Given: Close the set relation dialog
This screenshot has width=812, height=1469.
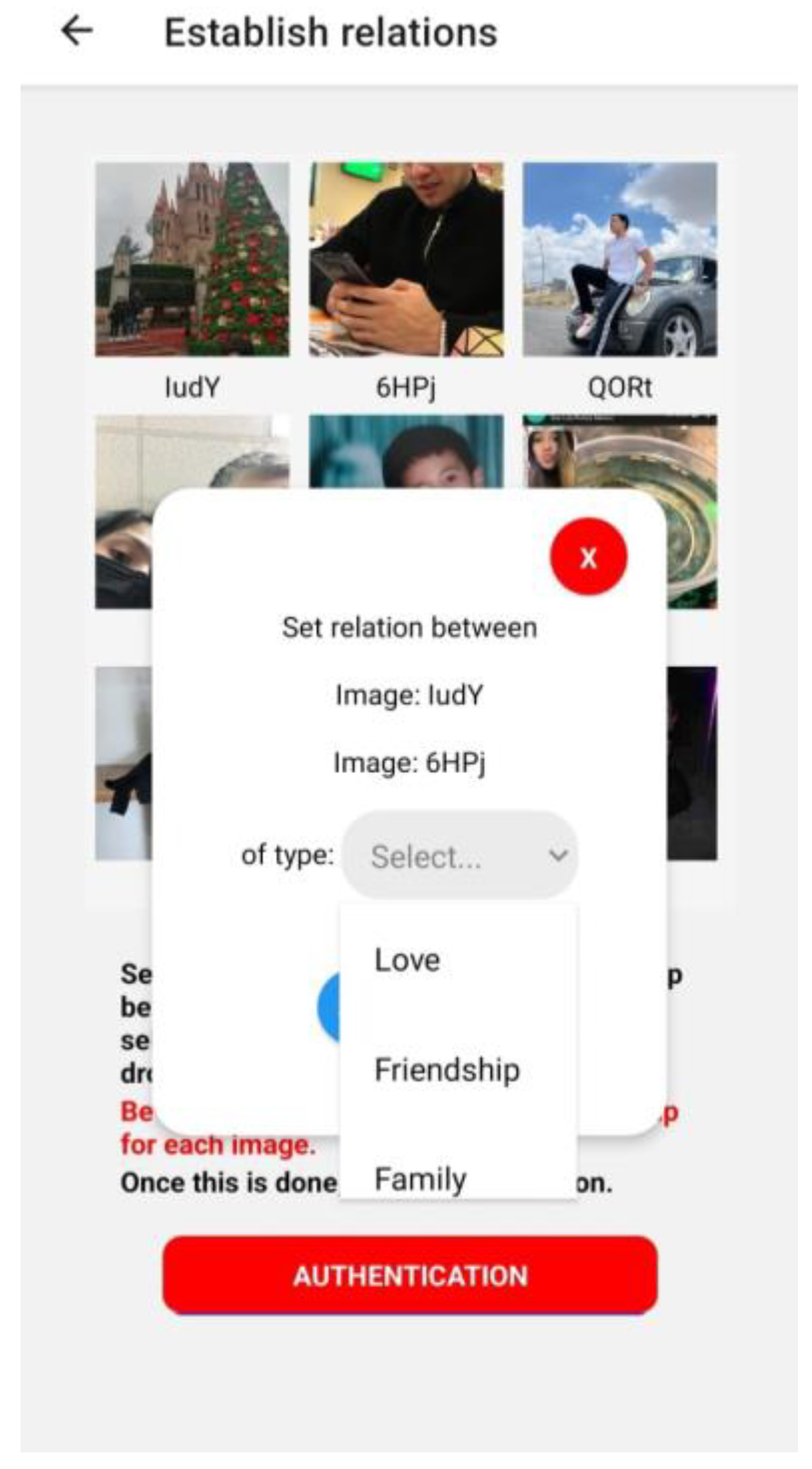Looking at the screenshot, I should click(x=588, y=557).
